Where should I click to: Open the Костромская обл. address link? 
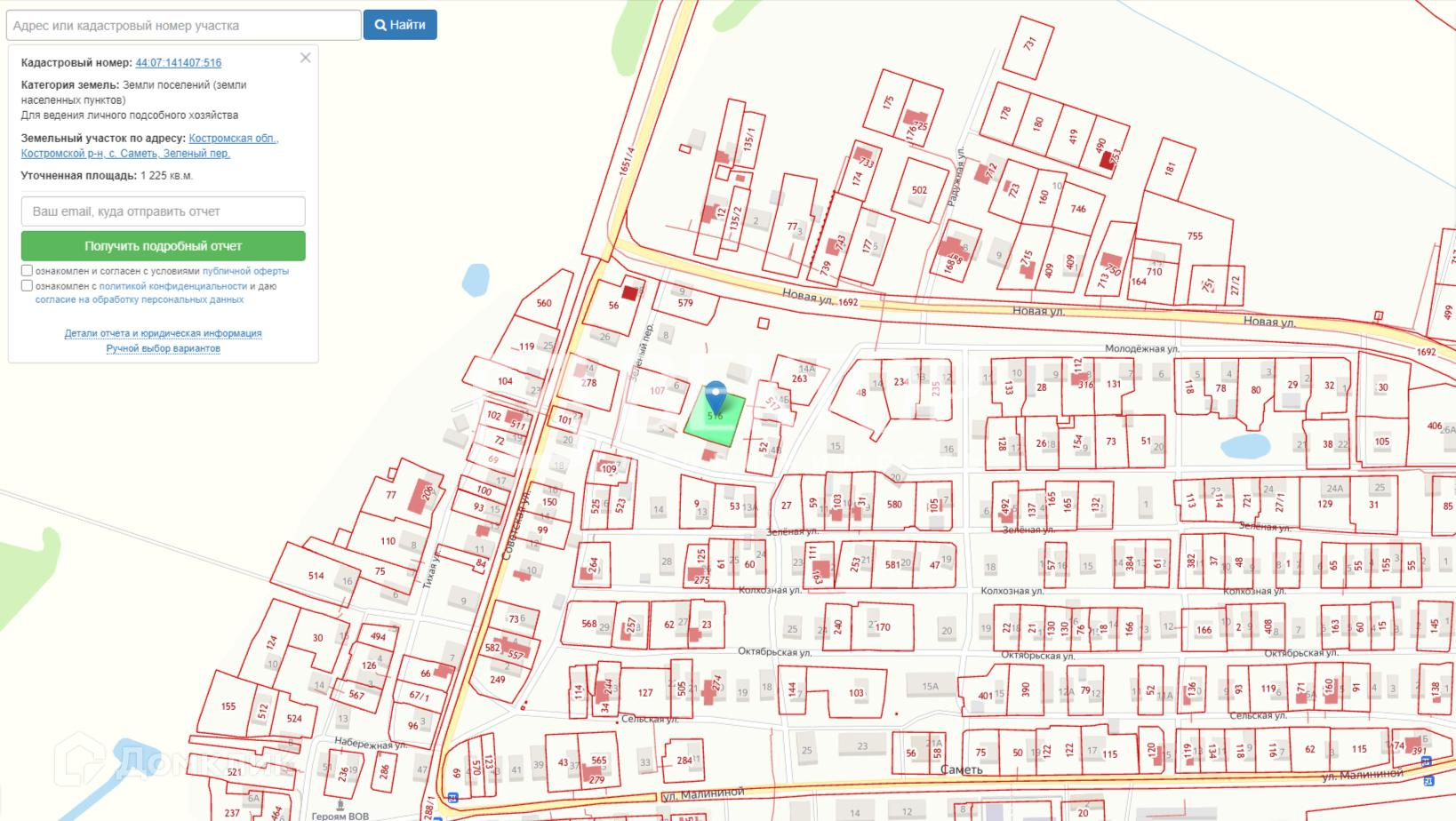click(233, 139)
